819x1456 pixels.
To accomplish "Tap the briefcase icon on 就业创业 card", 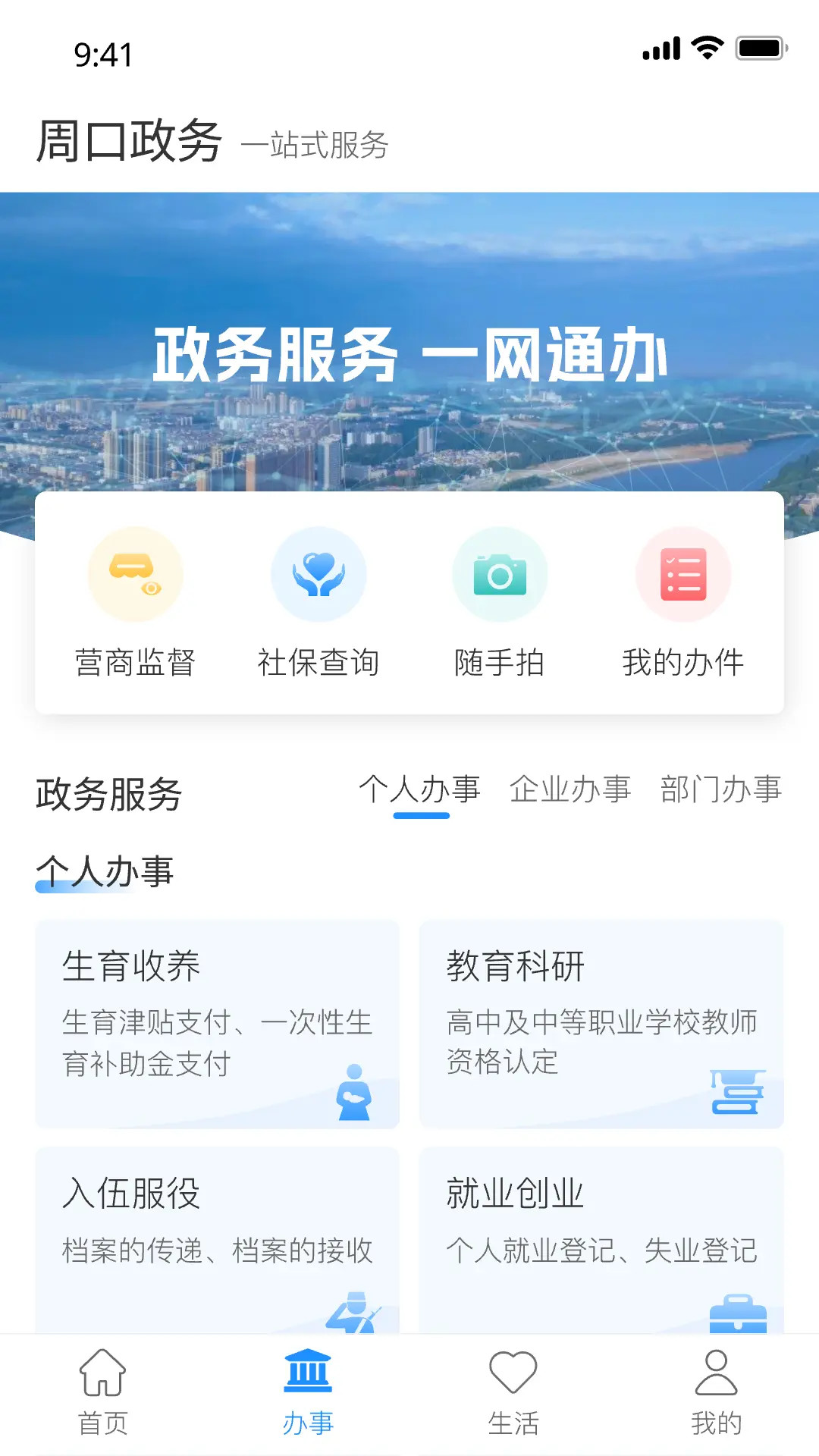I will [739, 1314].
